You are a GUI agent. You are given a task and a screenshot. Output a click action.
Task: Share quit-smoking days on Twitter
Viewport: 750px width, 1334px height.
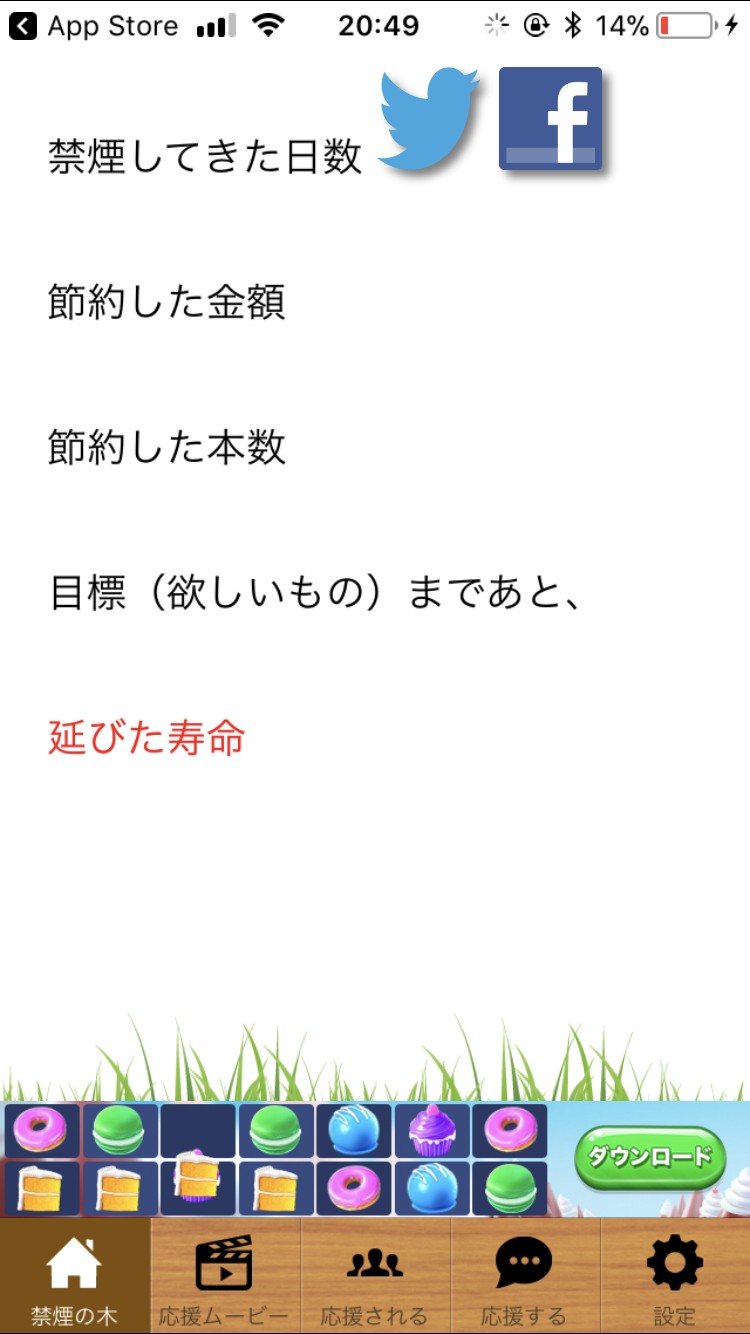pos(428,118)
